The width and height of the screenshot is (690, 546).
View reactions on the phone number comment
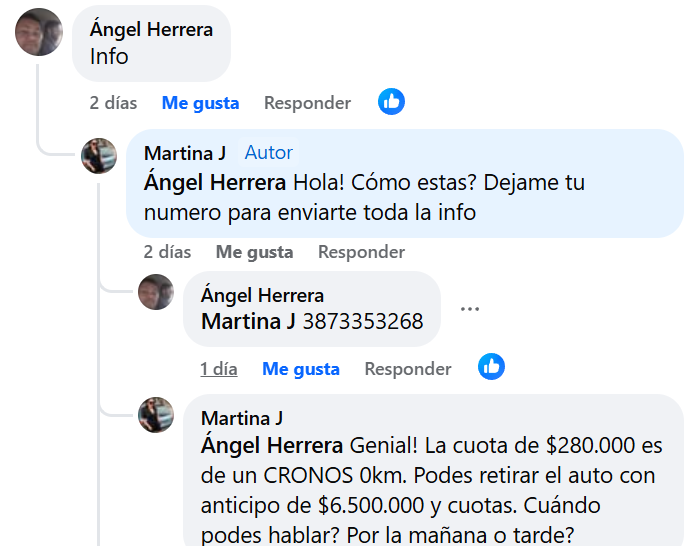tap(491, 367)
